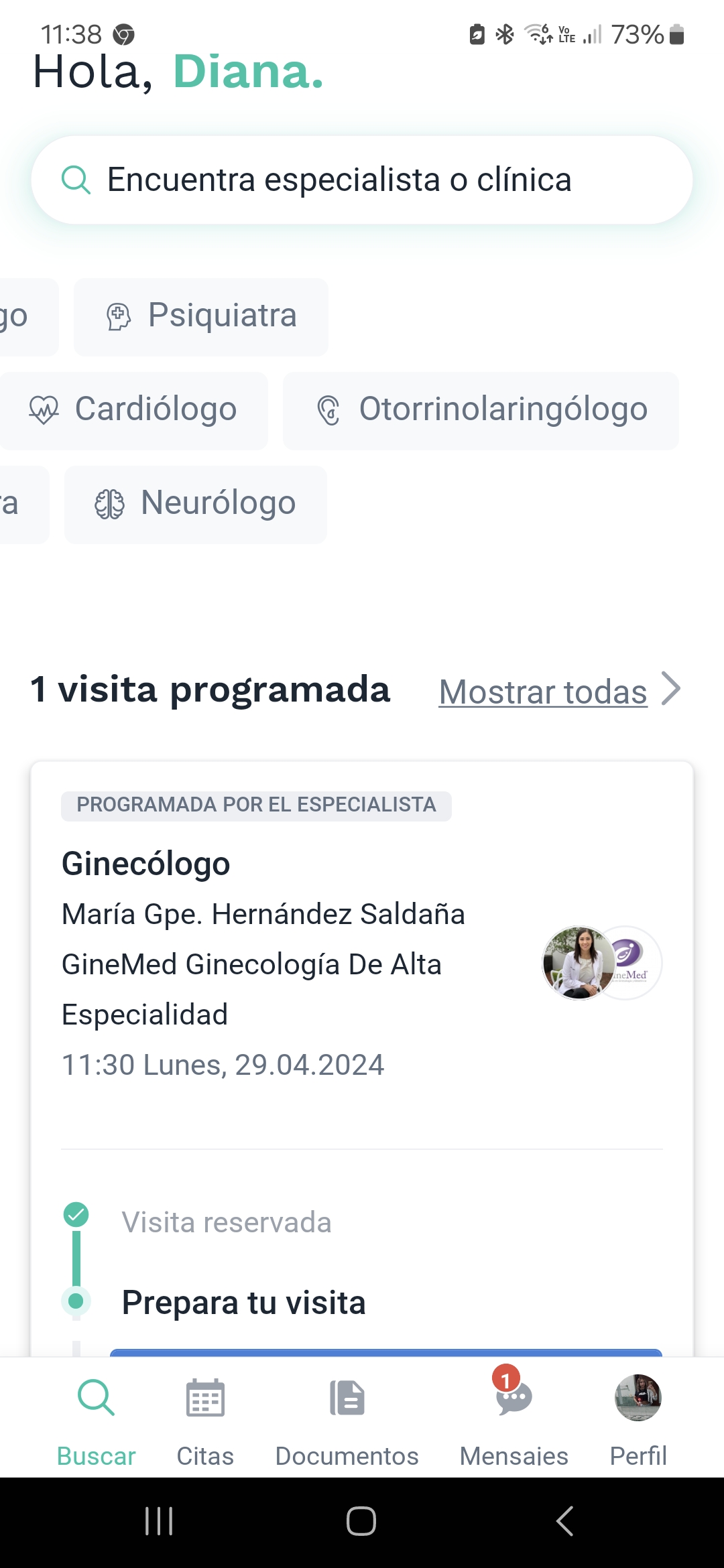Viewport: 724px width, 1568px height.
Task: Tap the system home button
Action: click(x=361, y=1521)
